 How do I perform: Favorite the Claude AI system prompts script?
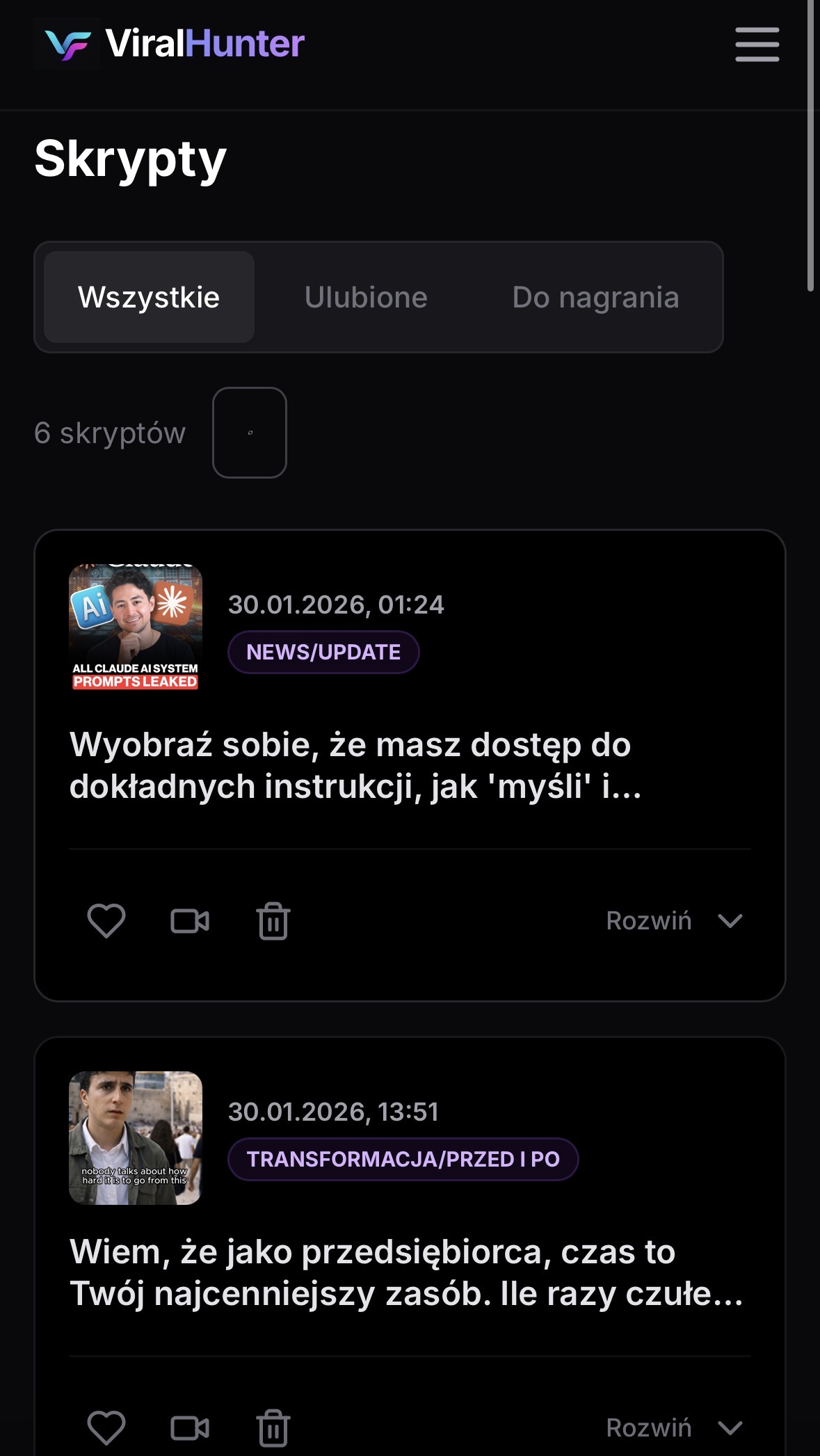(x=106, y=921)
